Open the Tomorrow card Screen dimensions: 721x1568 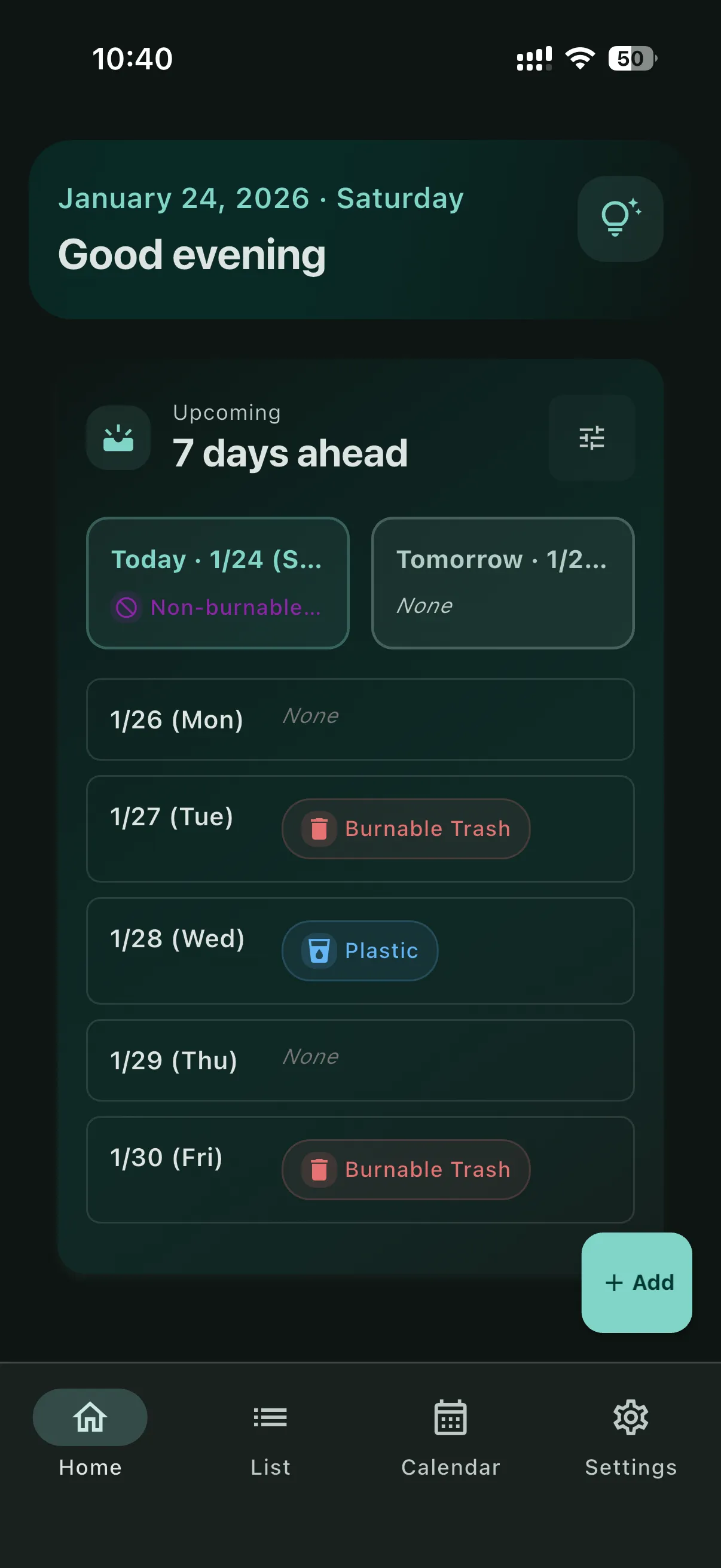pyautogui.click(x=503, y=582)
